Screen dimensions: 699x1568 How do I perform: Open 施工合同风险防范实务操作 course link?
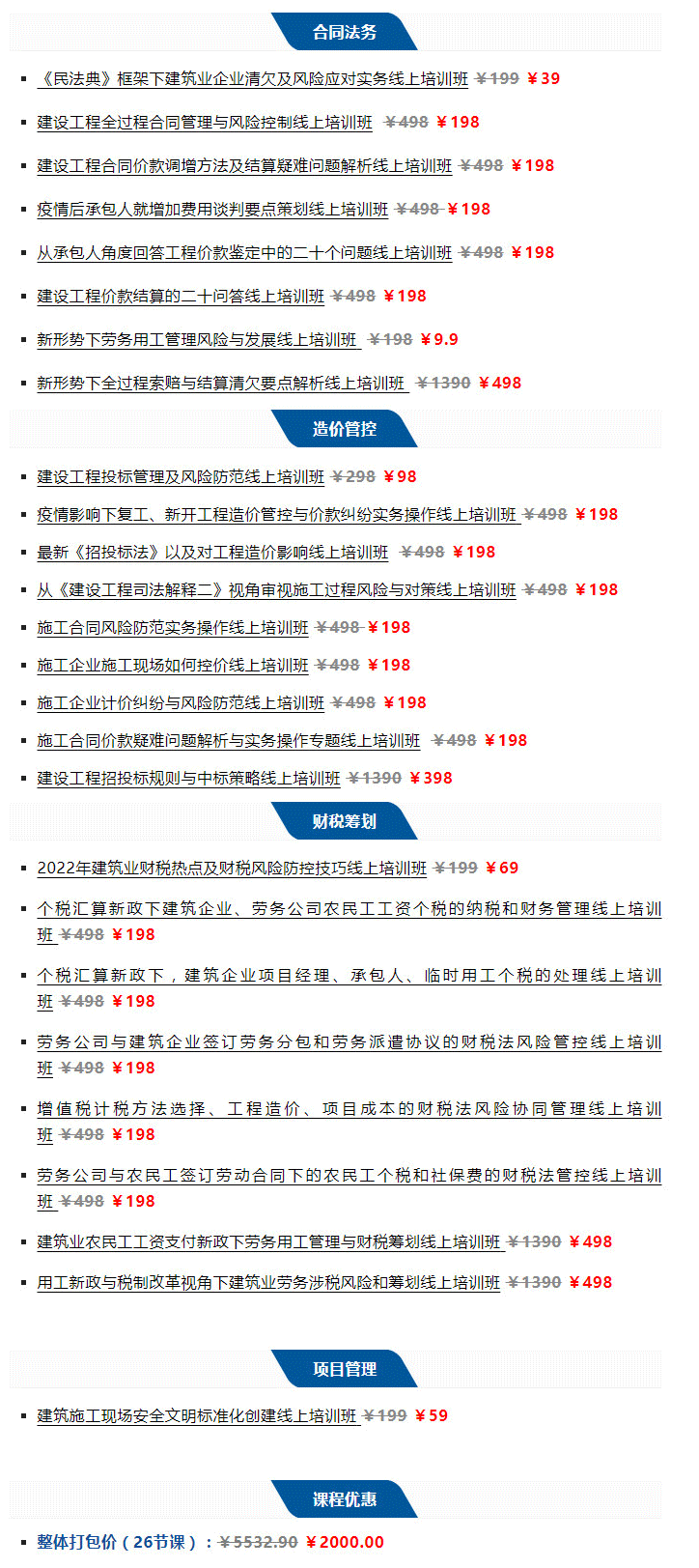(x=173, y=628)
